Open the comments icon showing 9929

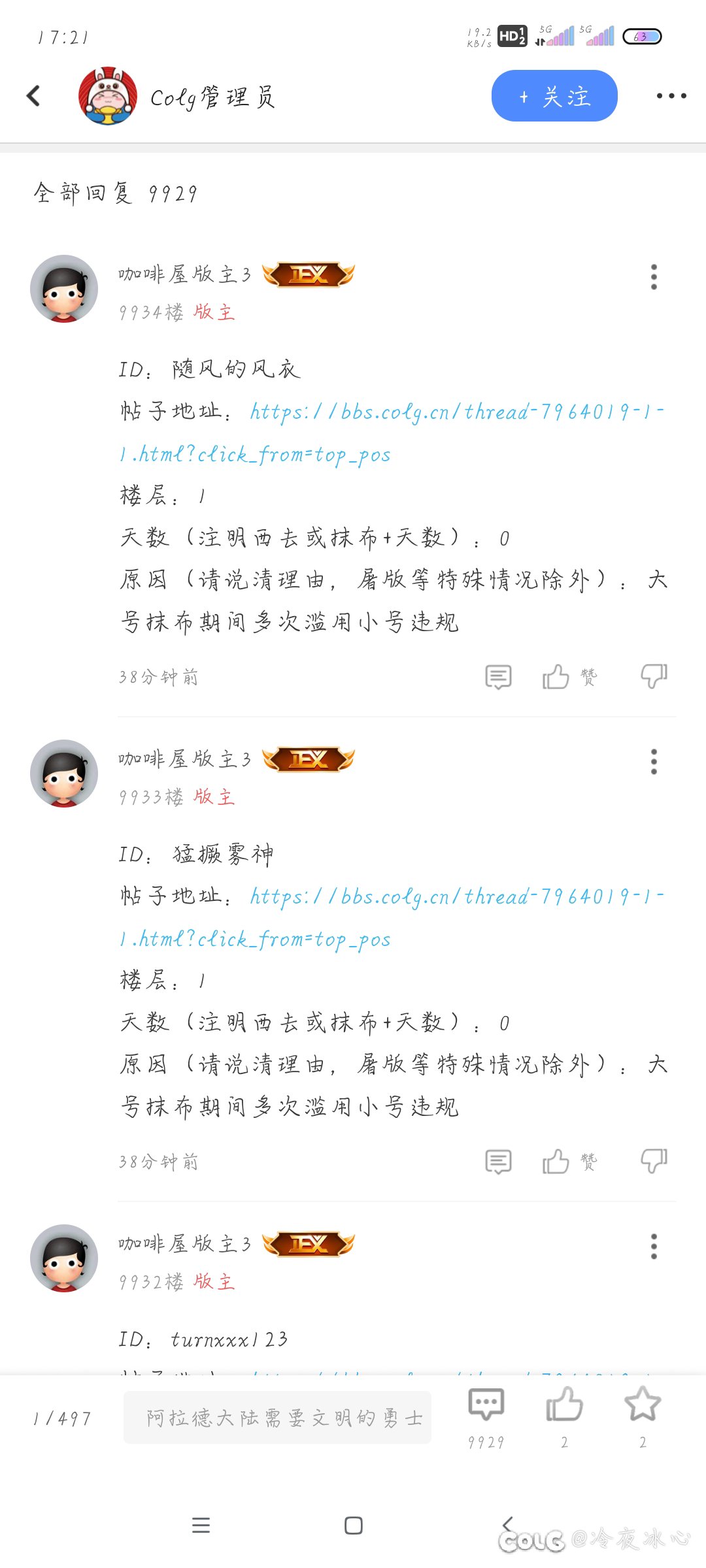pos(486,1406)
